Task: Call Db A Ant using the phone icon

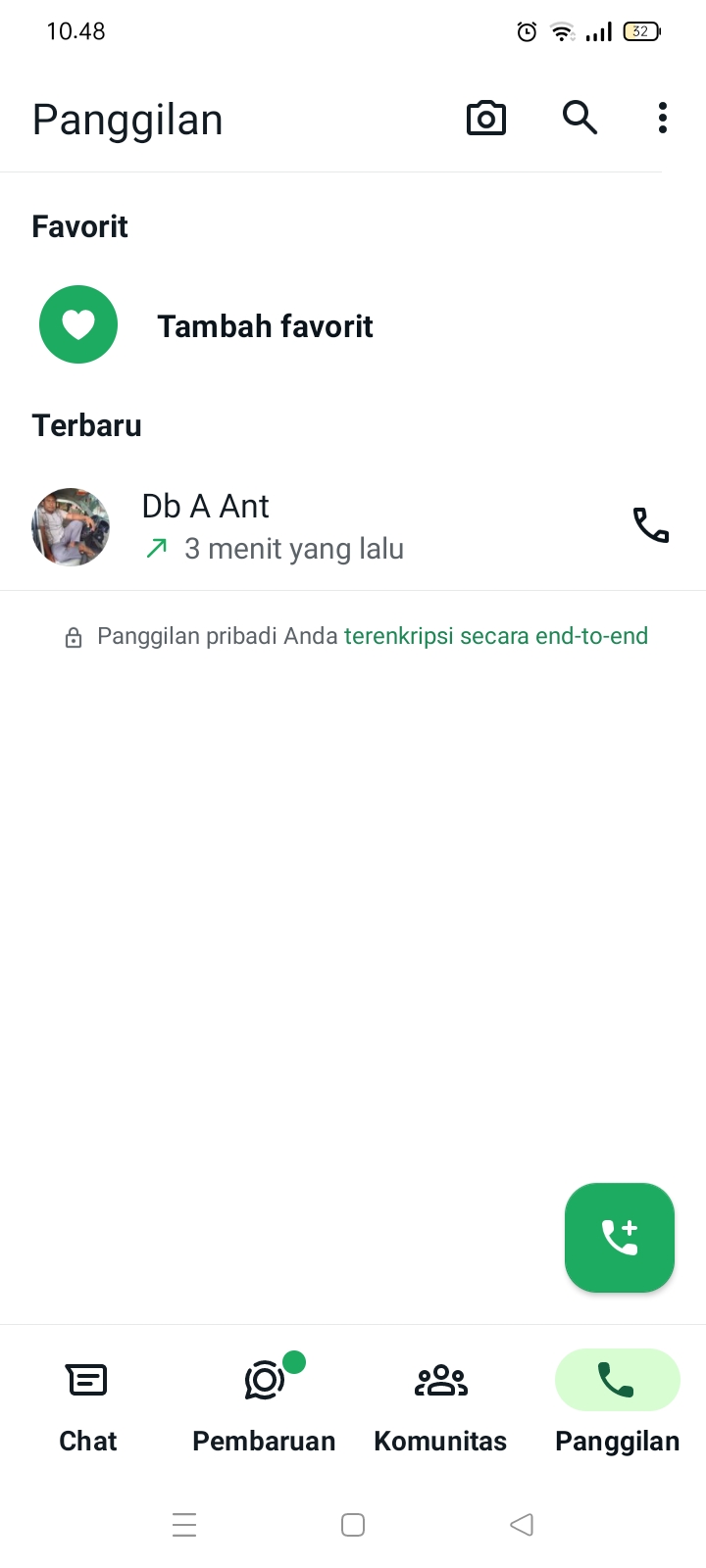Action: 651,526
